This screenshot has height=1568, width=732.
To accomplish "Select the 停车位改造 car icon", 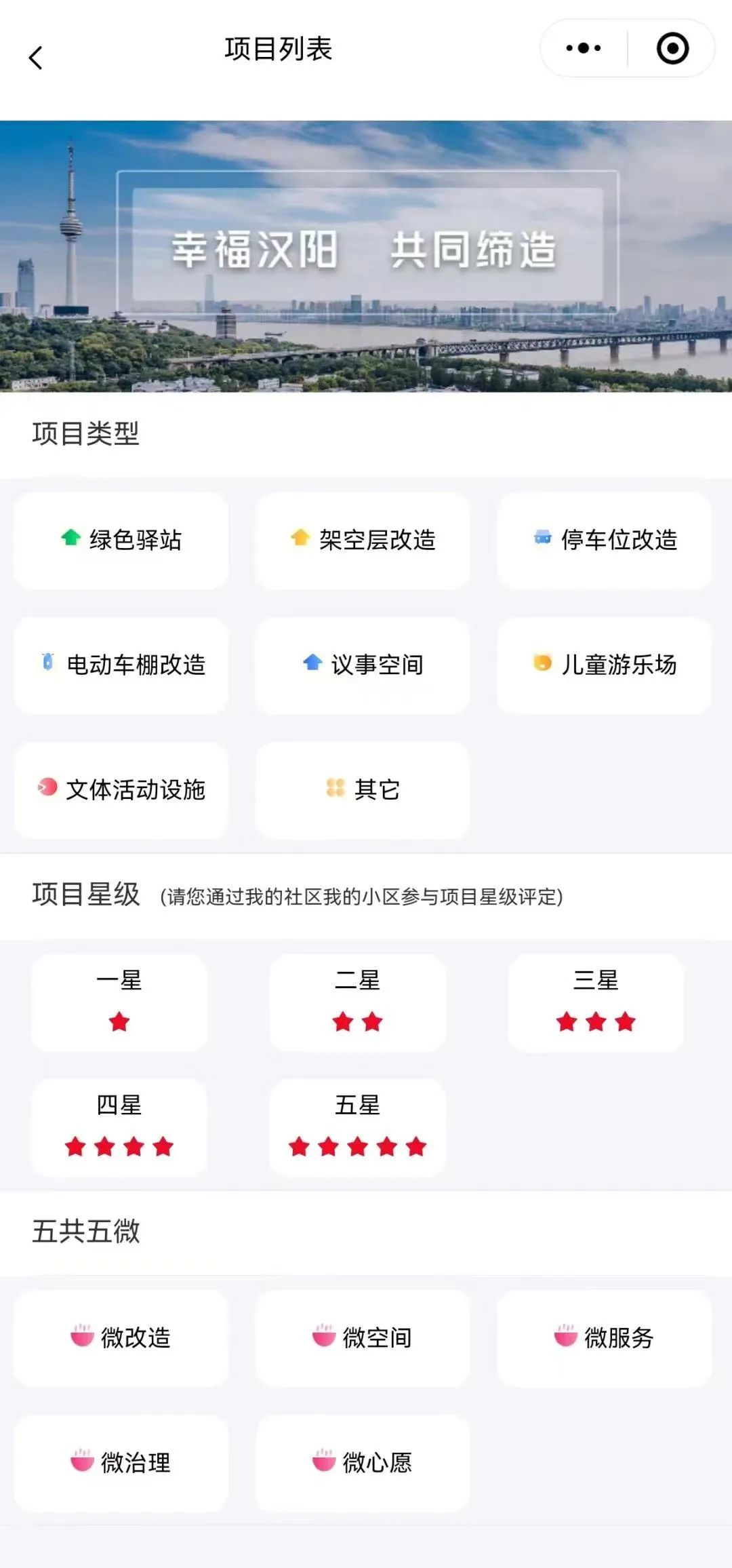I will [x=542, y=539].
